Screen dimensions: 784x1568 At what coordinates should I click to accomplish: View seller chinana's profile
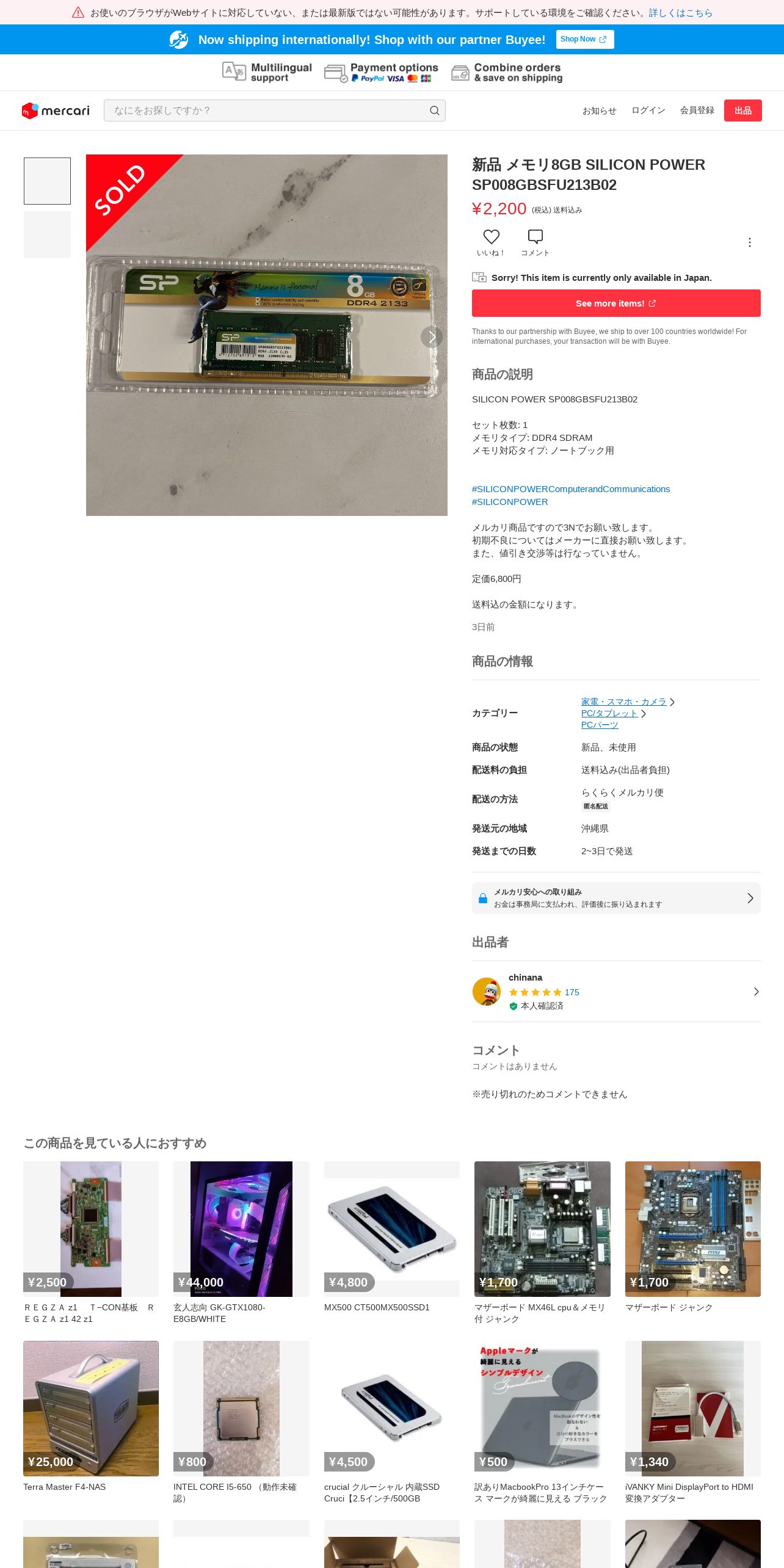[615, 992]
